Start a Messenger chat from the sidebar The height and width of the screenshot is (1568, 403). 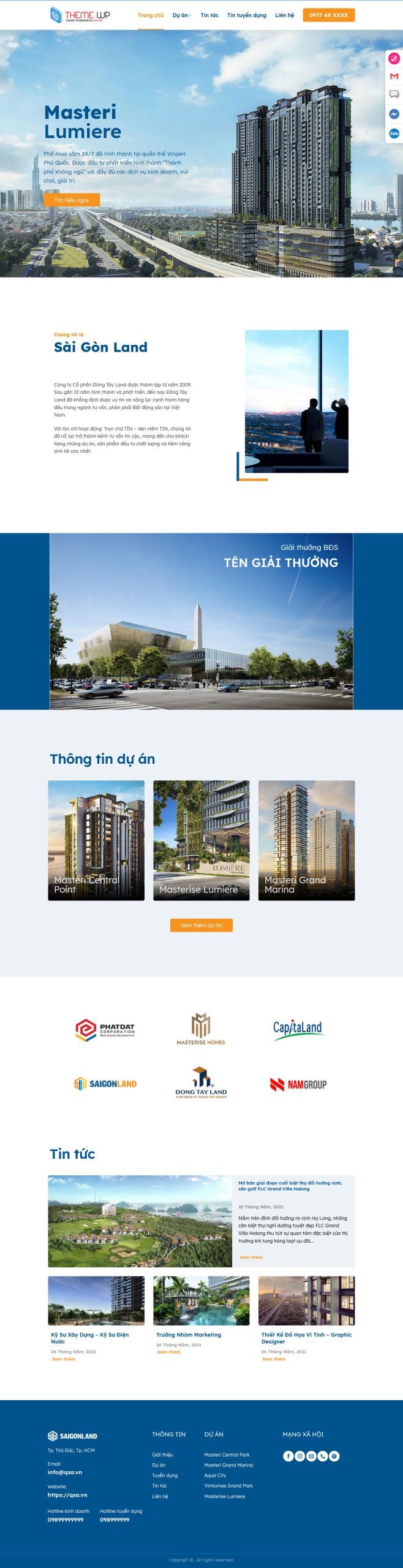click(394, 114)
